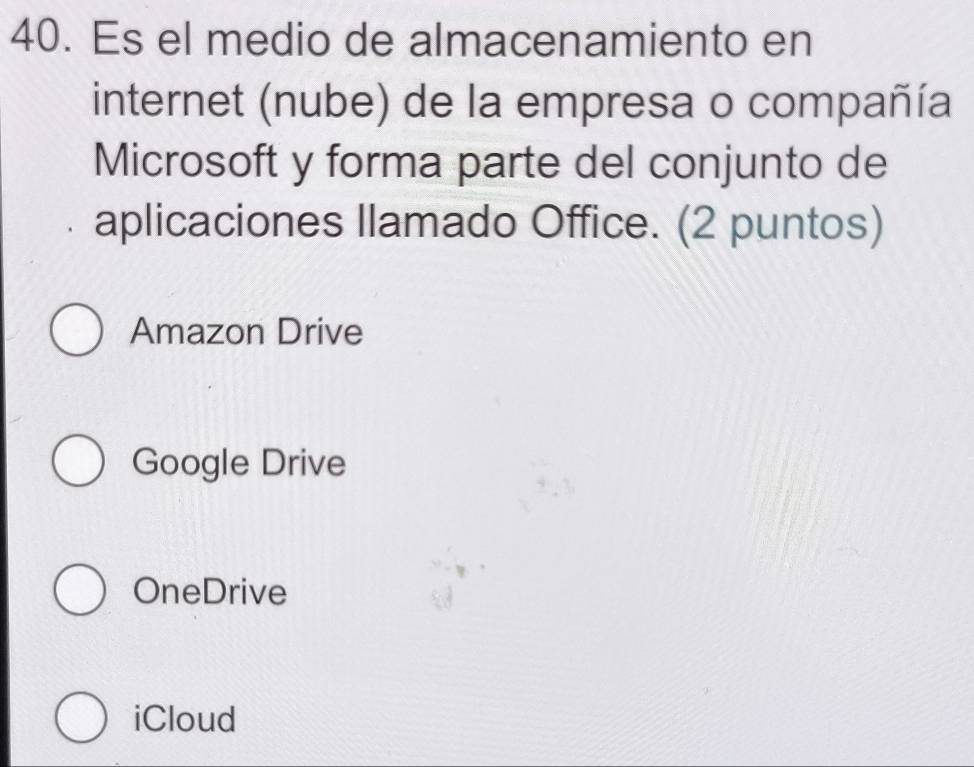Image resolution: width=974 pixels, height=767 pixels.
Task: Mark OneDrive as the answer
Action: 76,593
